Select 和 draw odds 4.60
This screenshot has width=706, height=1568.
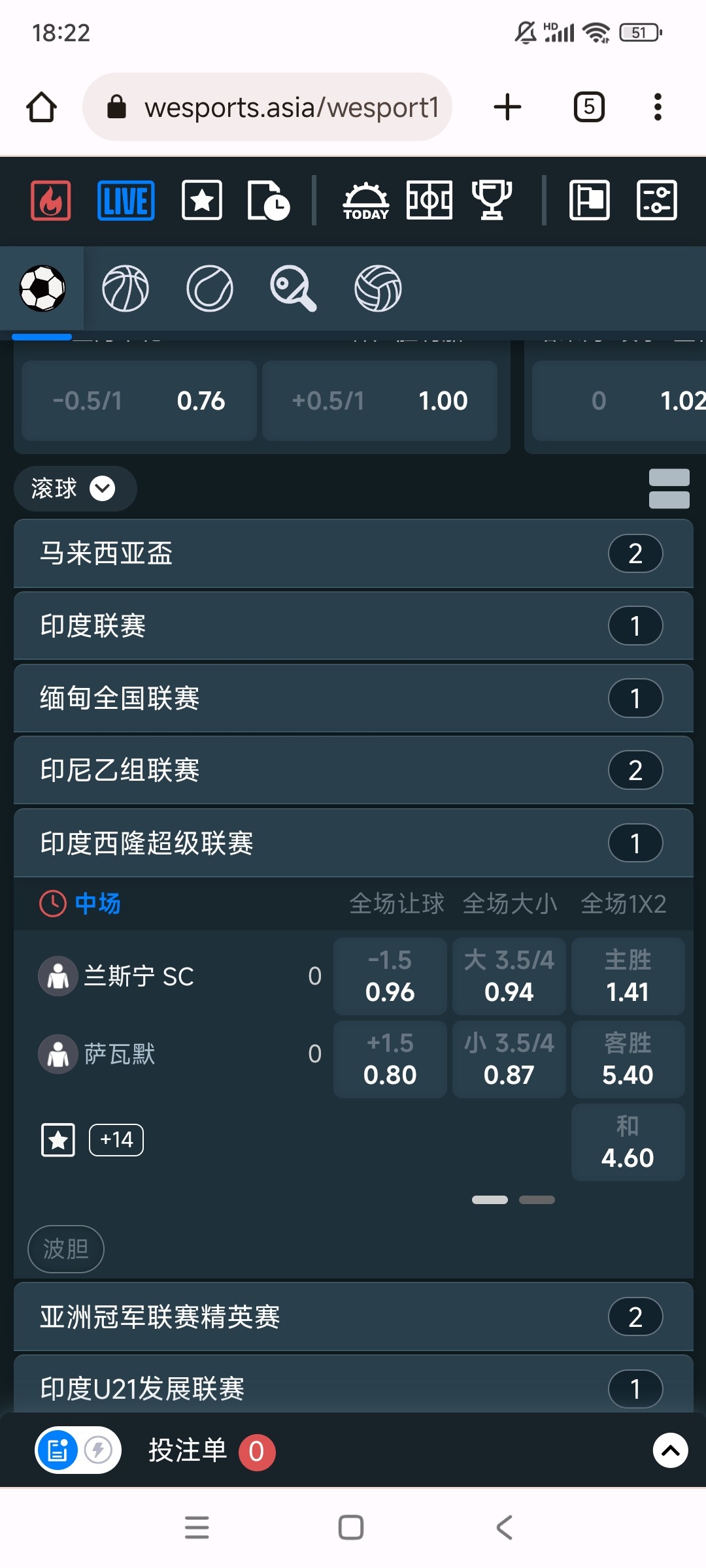(628, 1142)
